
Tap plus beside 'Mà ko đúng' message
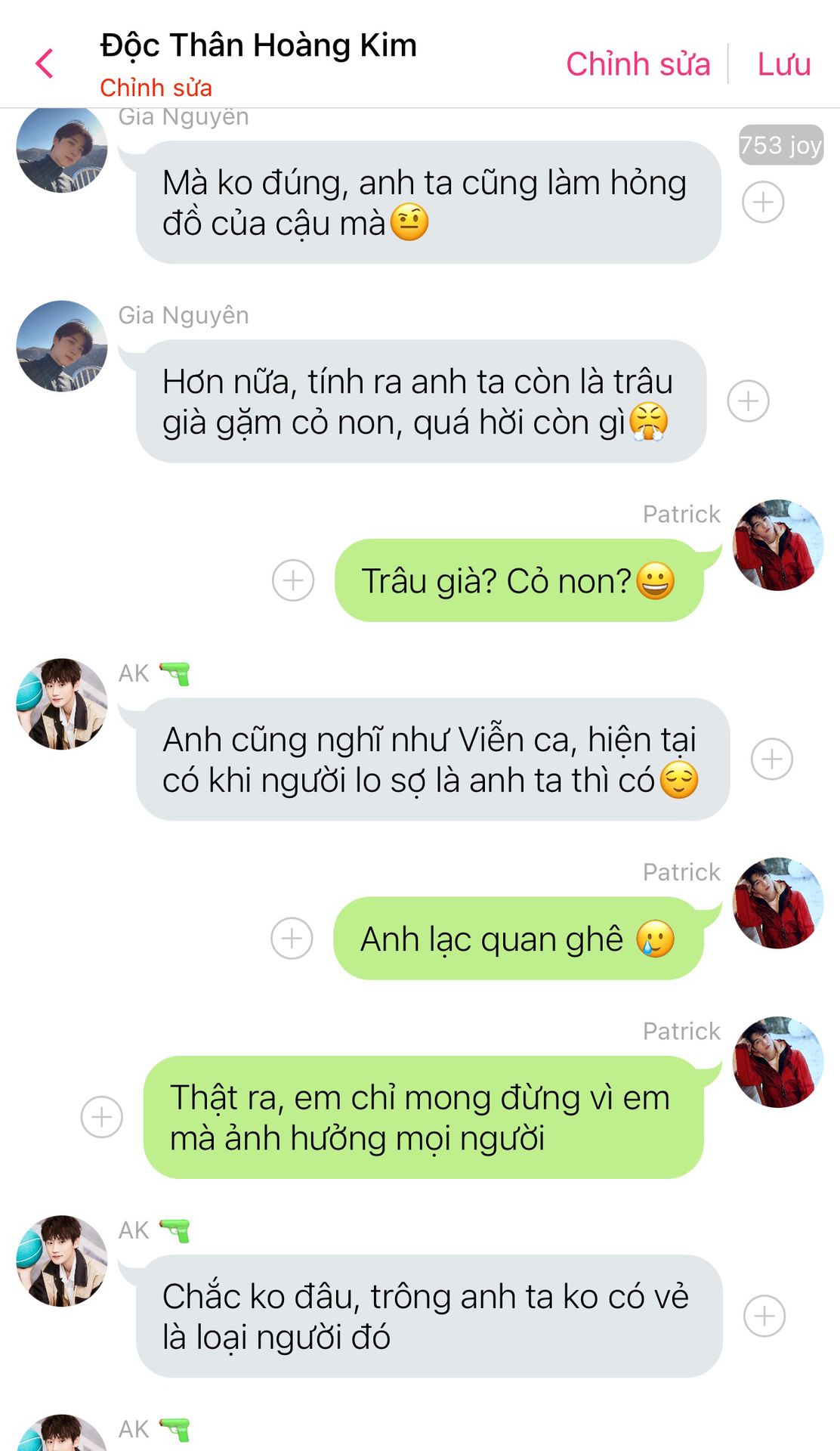pos(763,203)
